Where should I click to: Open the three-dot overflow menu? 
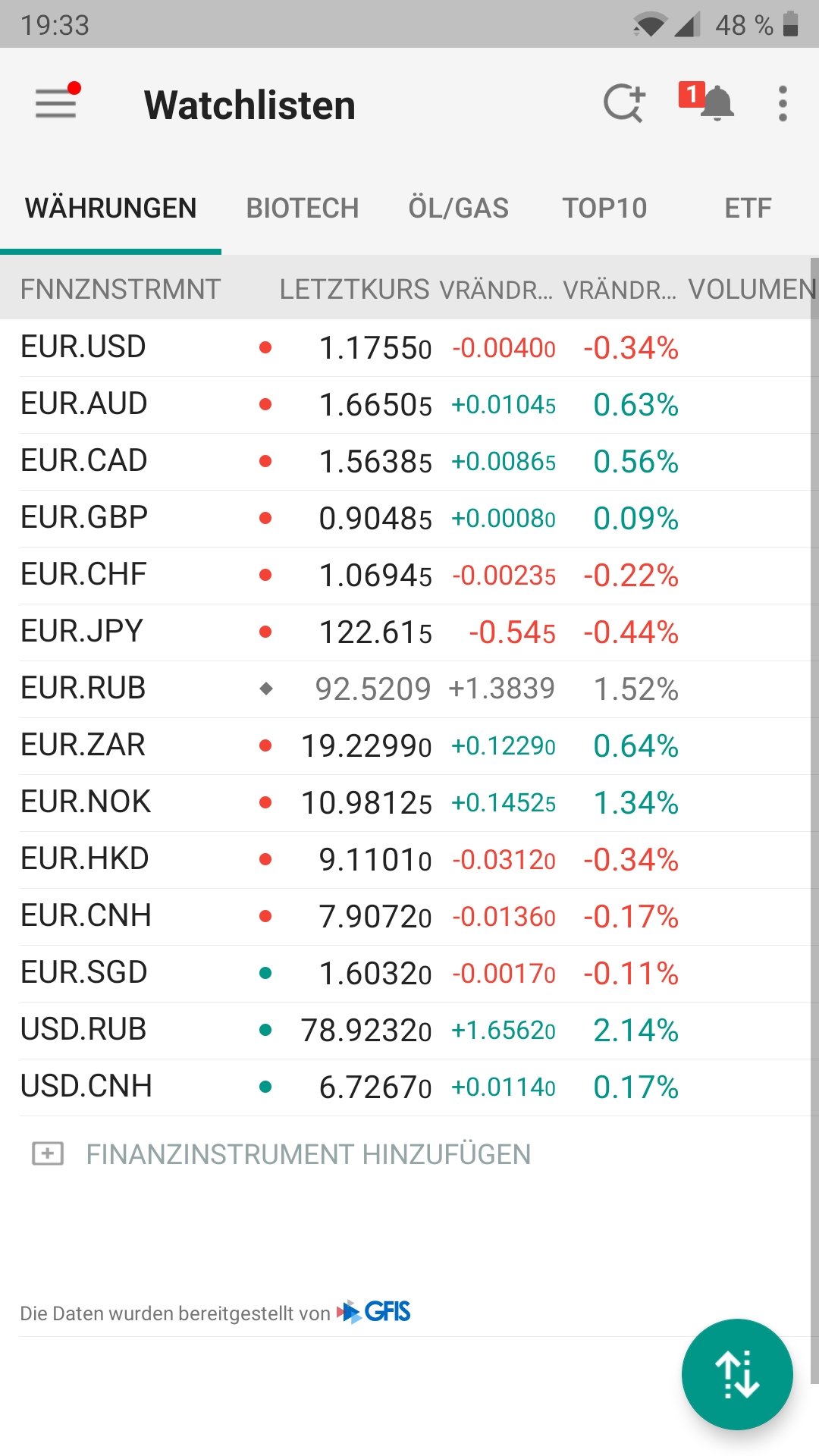pos(783,103)
